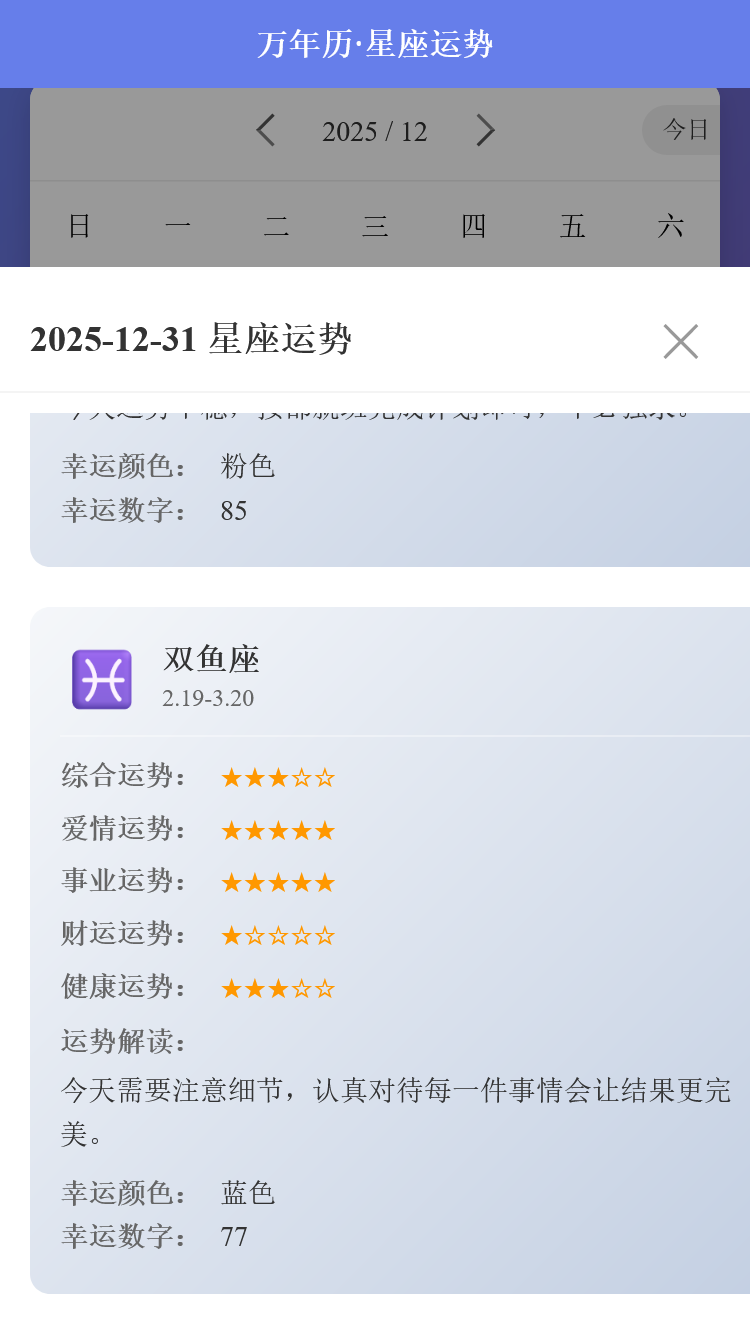This screenshot has height=1336, width=752.
Task: Select the purple 双鱼座 constellation badge
Action: (101, 678)
